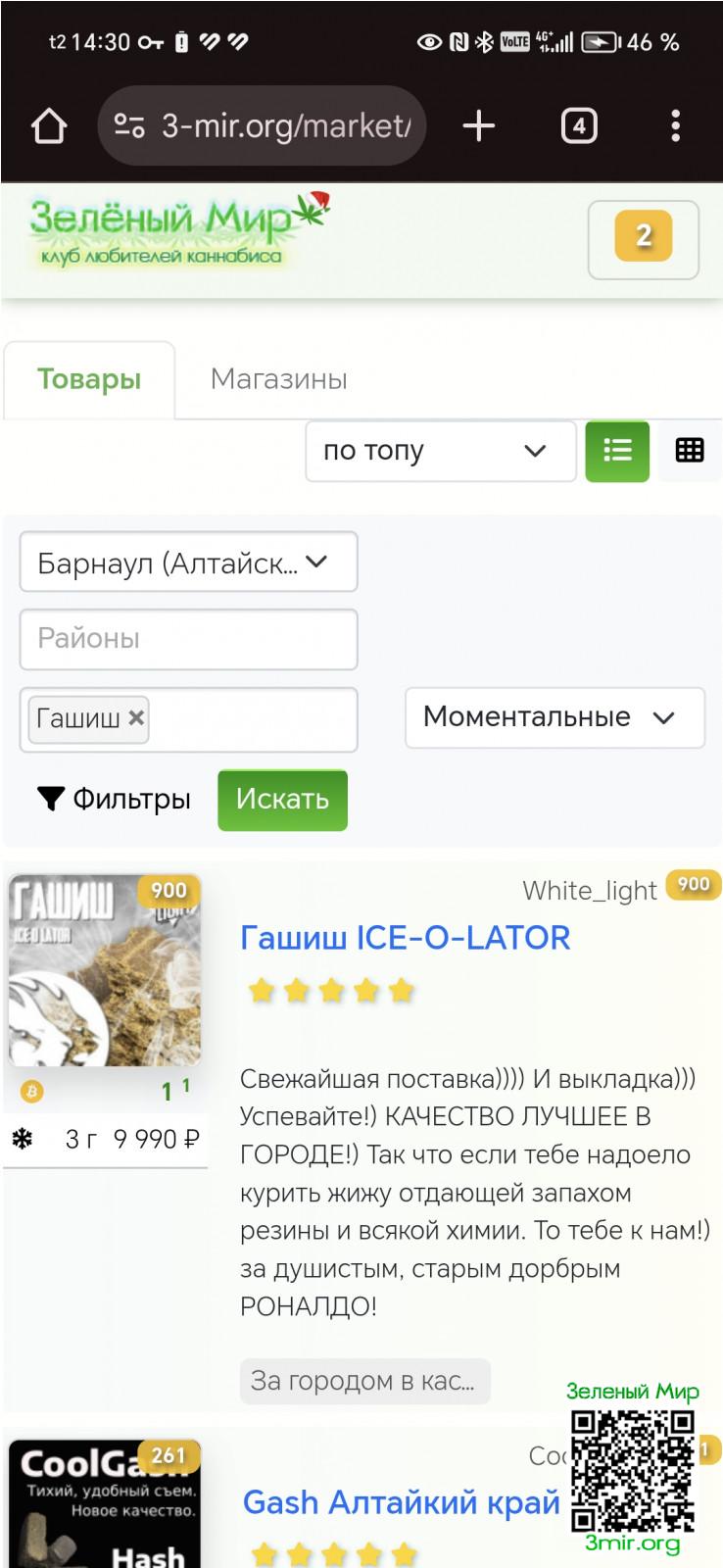Open the Барнаул city dropdown
The height and width of the screenshot is (1568, 723).
pos(188,563)
